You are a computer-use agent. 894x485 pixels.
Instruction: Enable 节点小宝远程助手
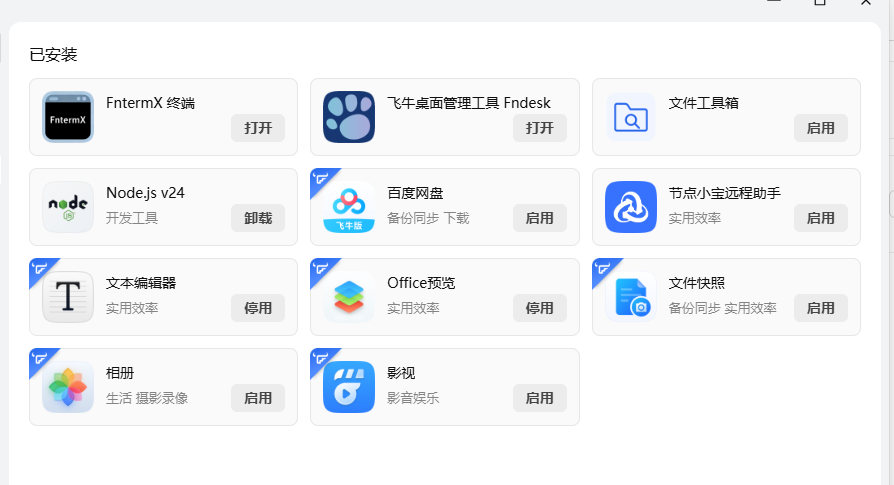click(820, 218)
